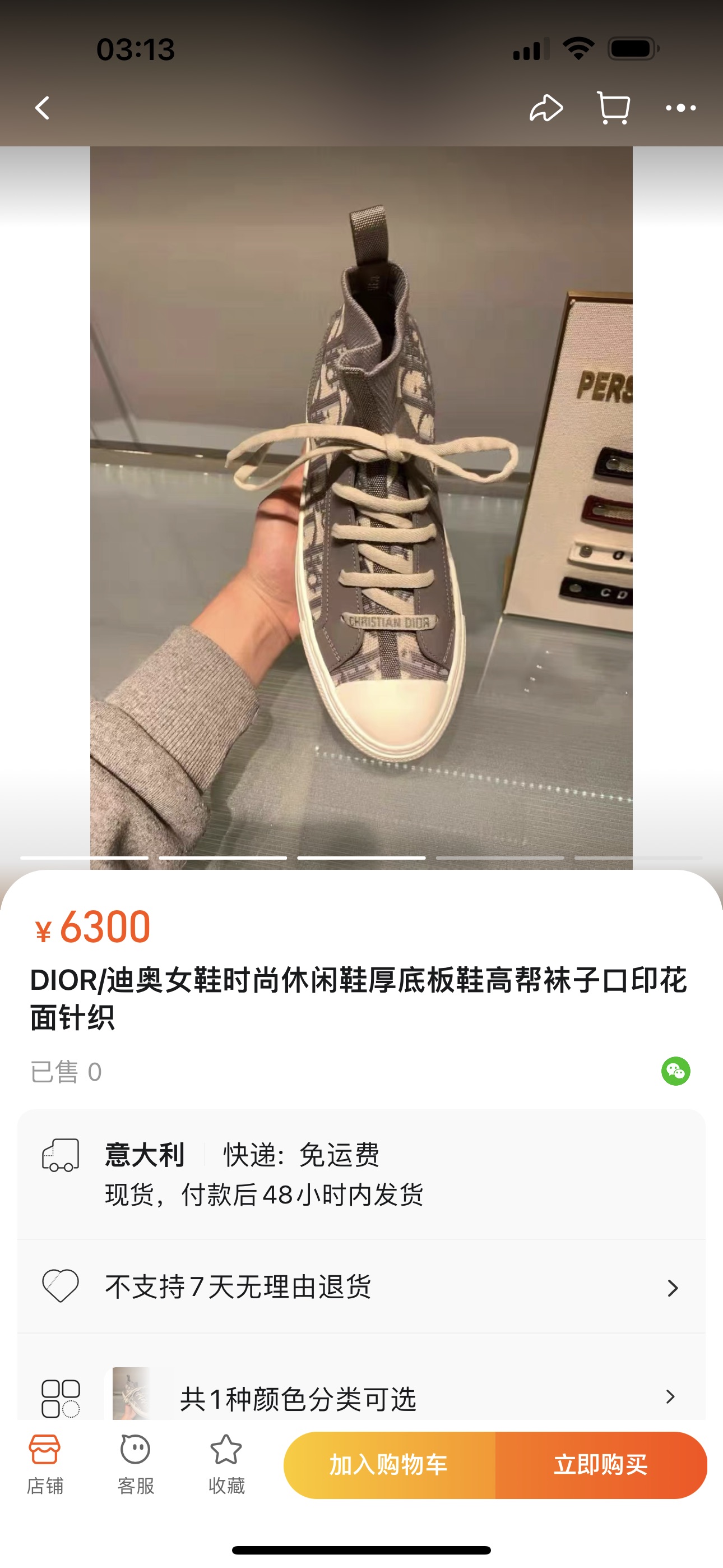Share this Dior shoe listing
723x1568 pixels.
(x=546, y=108)
